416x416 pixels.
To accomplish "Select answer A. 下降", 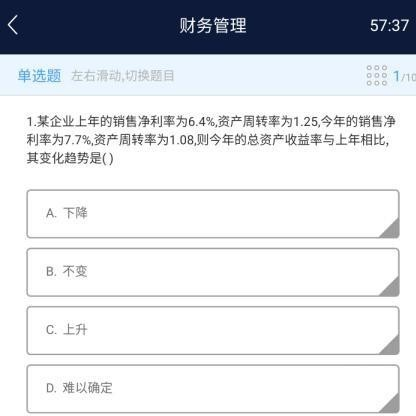I will [213, 214].
